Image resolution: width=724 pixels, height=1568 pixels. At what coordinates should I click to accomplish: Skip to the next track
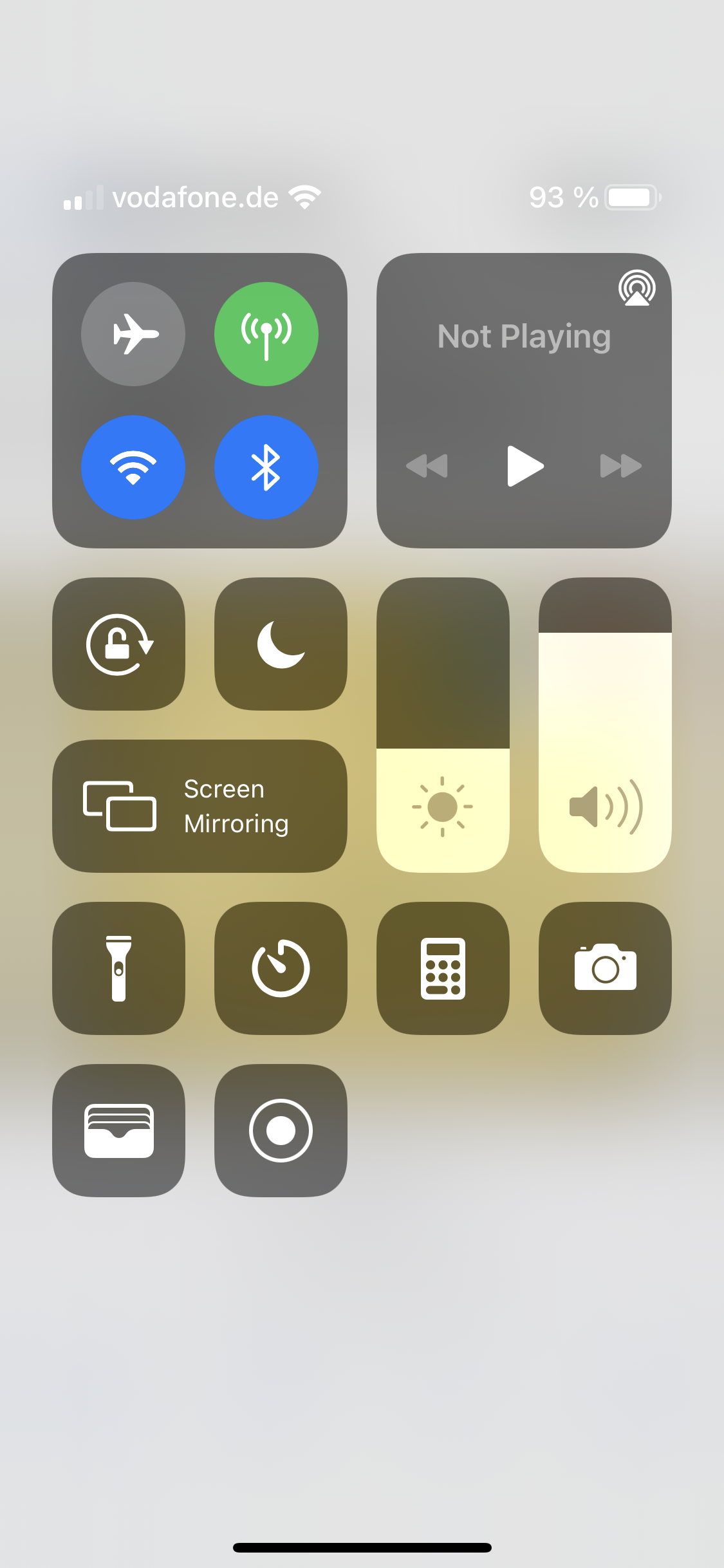[x=620, y=465]
